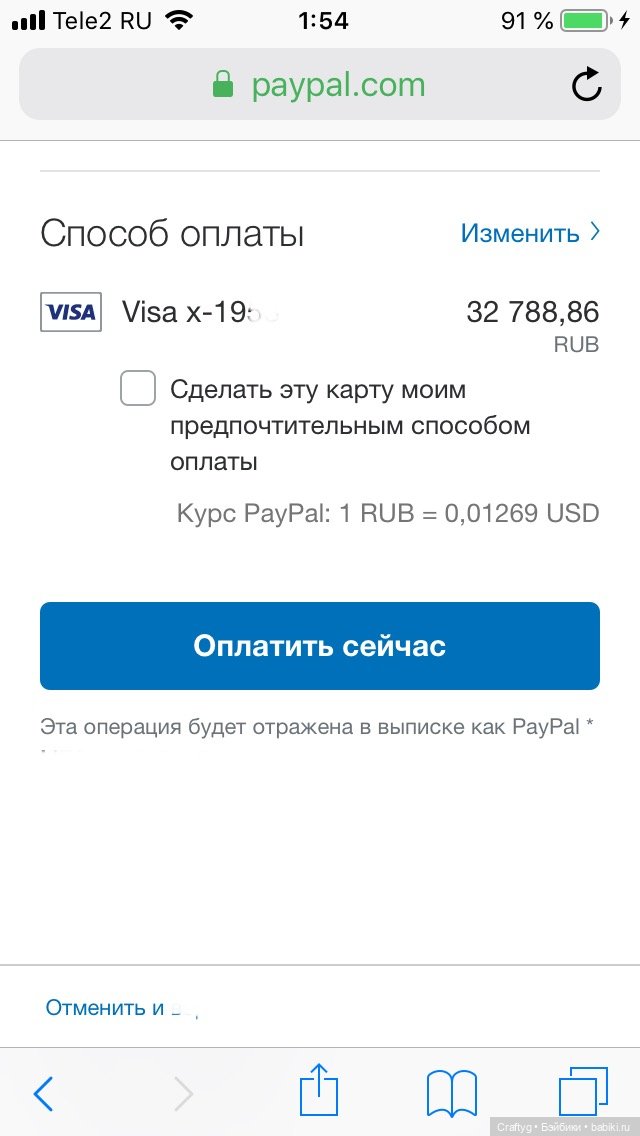Open the Safari share sheet
This screenshot has height=1136, width=640.
coord(320,1092)
